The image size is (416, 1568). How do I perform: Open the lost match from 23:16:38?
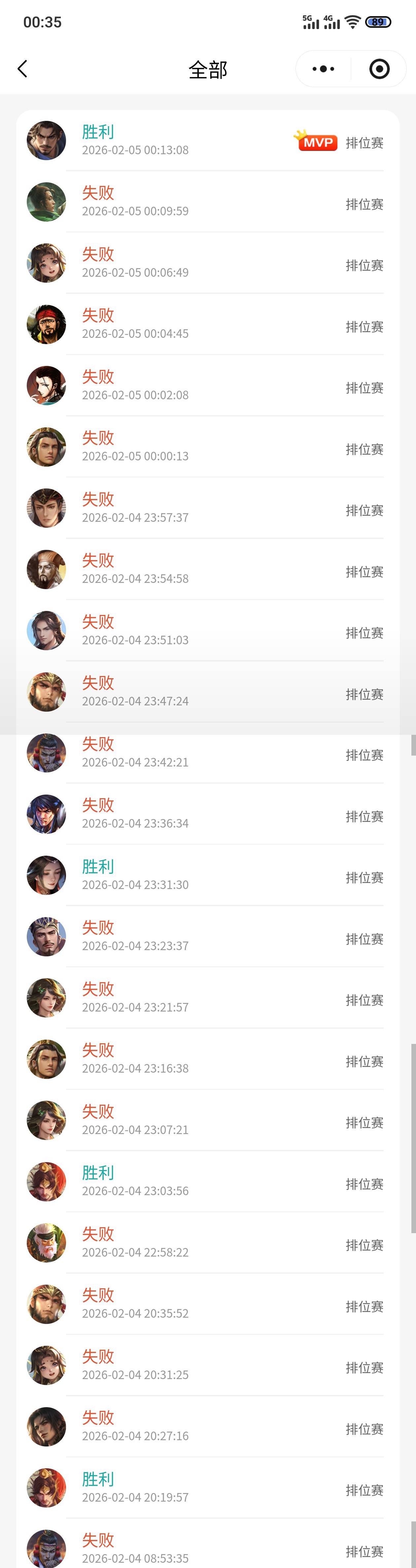tap(207, 1059)
